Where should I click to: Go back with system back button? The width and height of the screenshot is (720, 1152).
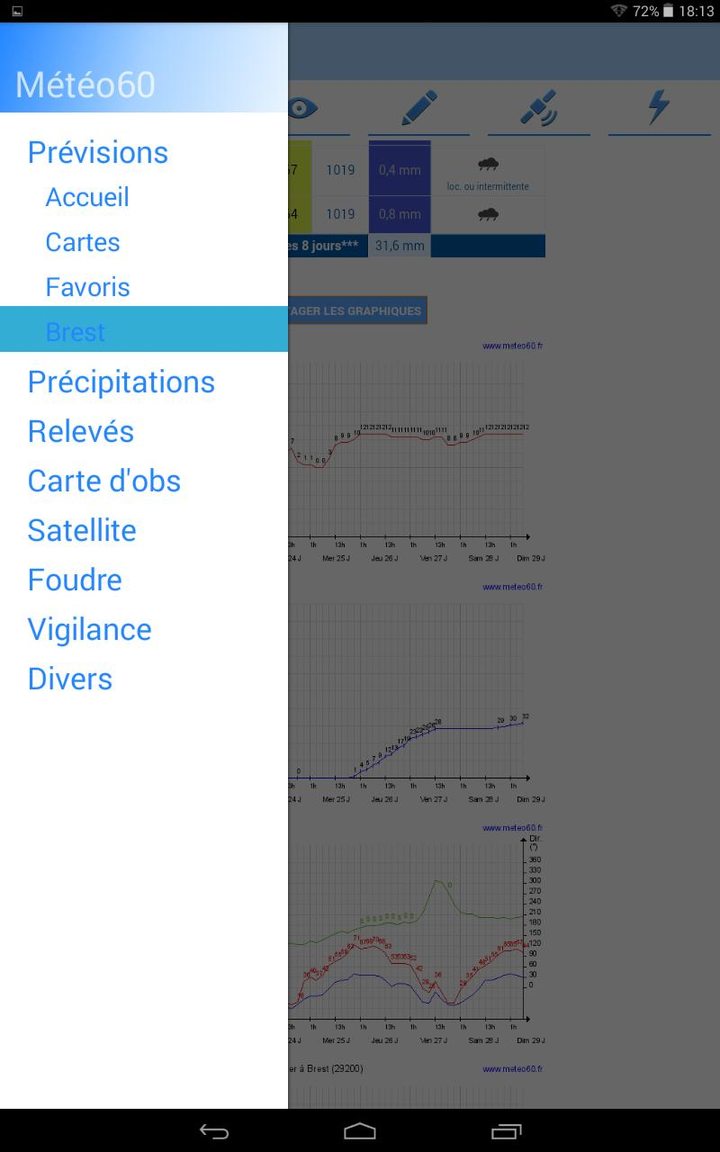point(214,1131)
